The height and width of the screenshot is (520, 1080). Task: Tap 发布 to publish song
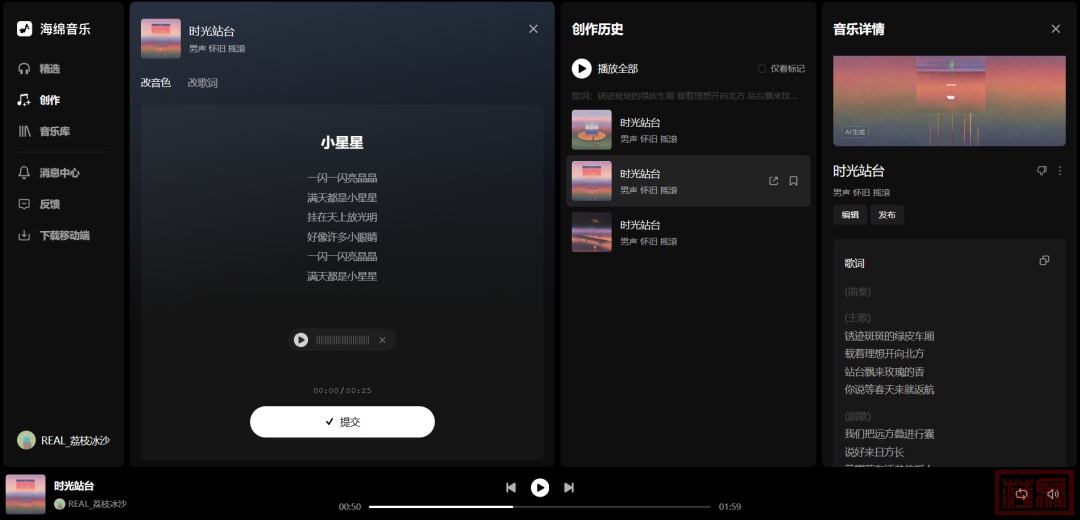[x=887, y=215]
